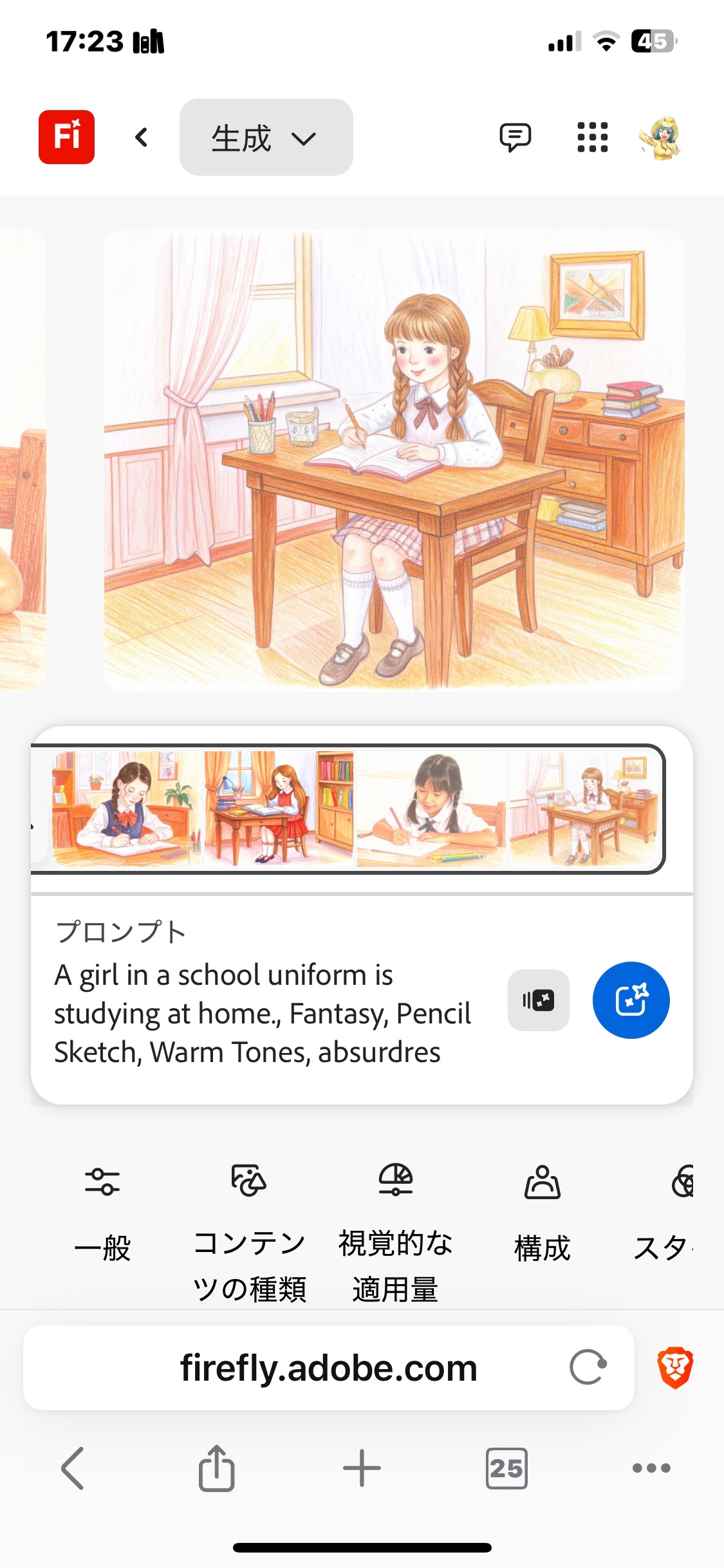Select the thumbnail of dark-haired girl close-up
This screenshot has height=1568, width=724.
[431, 809]
